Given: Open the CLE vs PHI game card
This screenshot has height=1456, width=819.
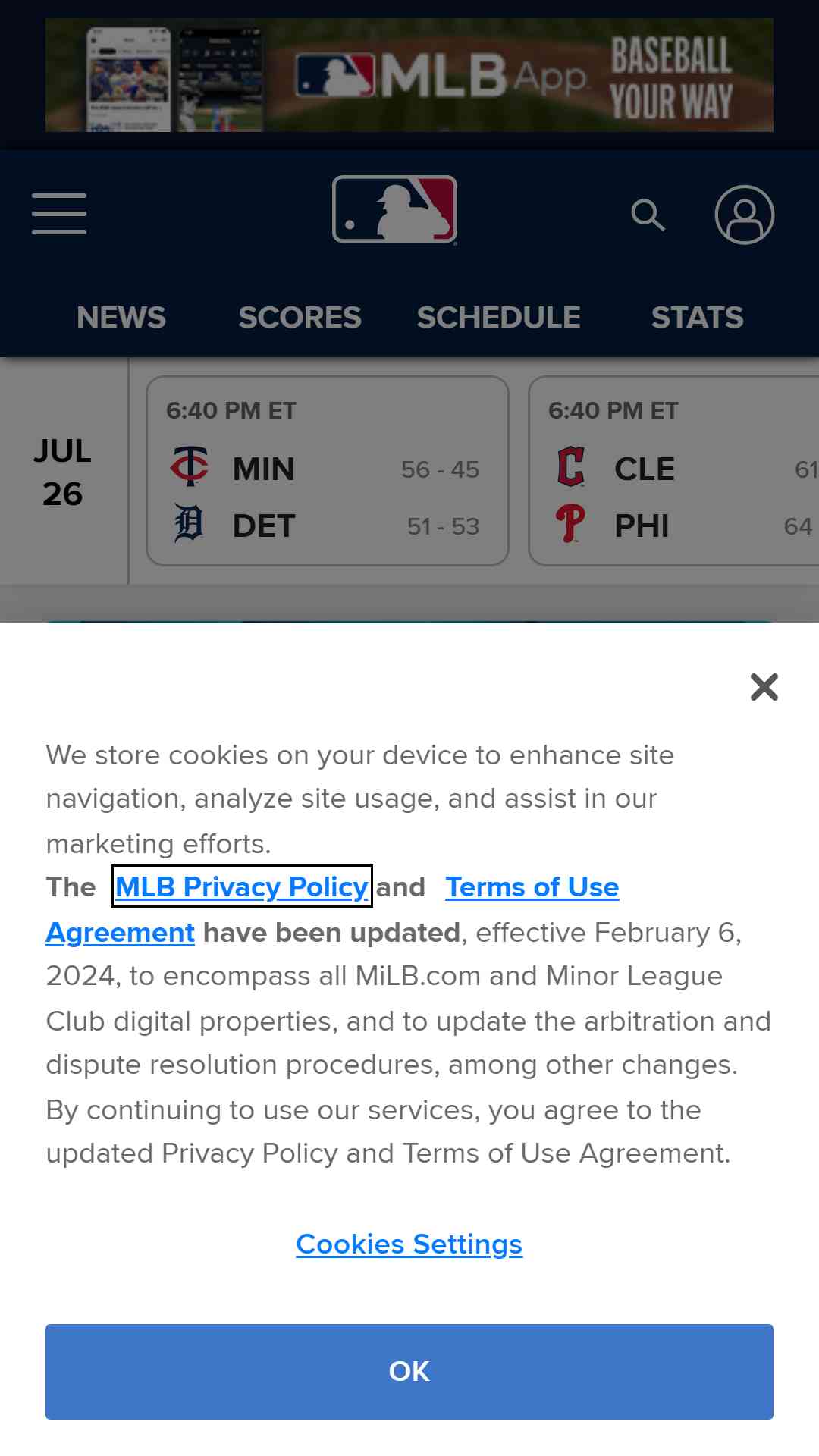Looking at the screenshot, I should pyautogui.click(x=674, y=471).
